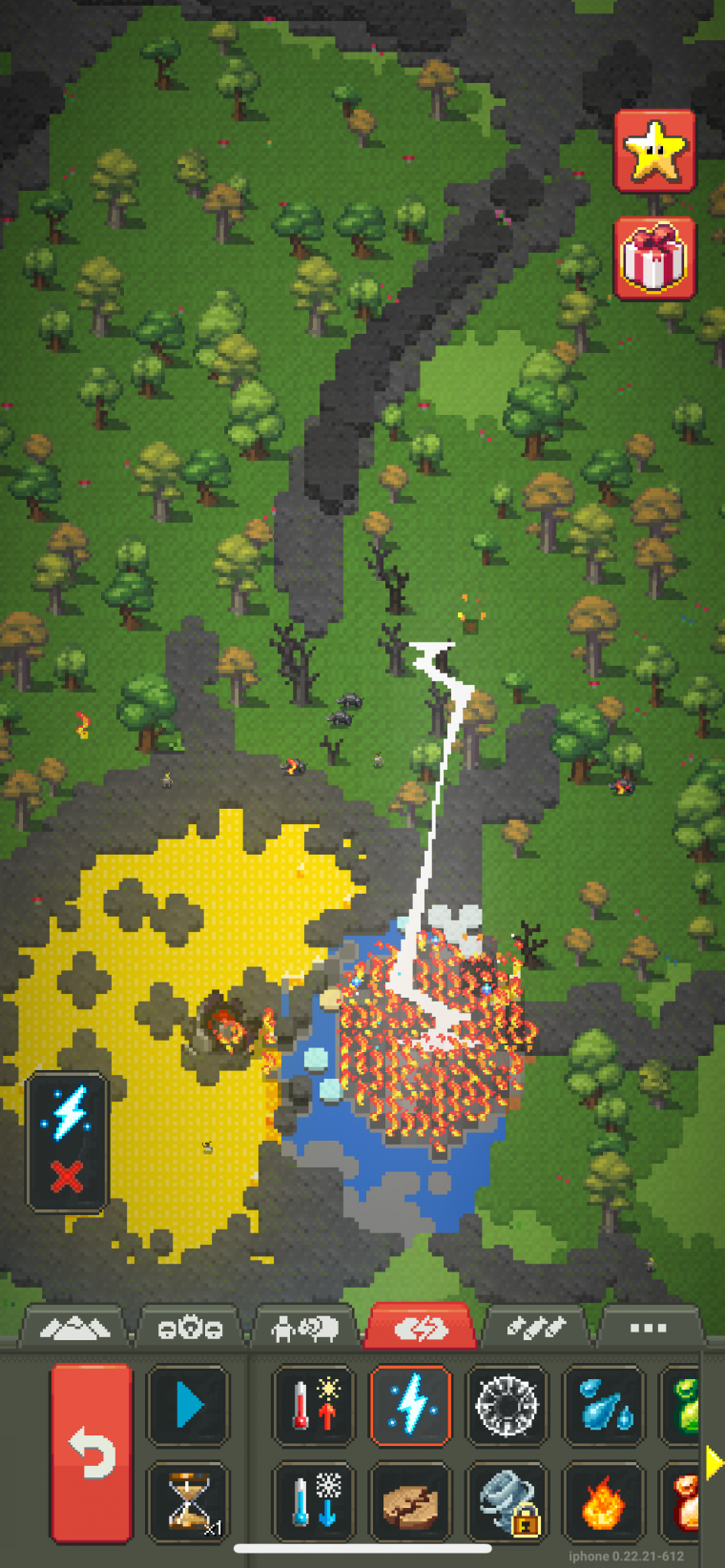Switch to the creatures tab
Screen dimensions: 725x1568
[306, 1328]
